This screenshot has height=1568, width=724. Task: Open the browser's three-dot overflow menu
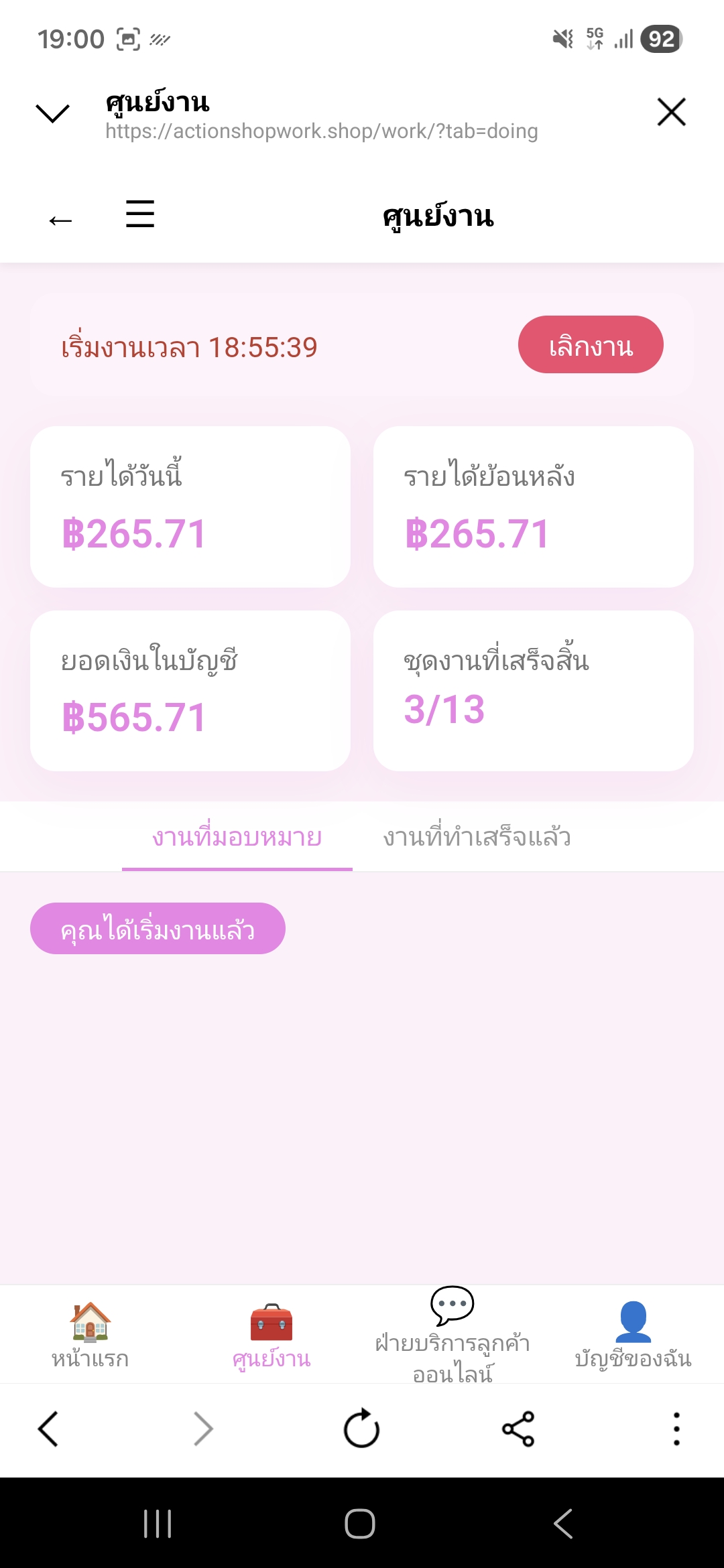[x=676, y=1429]
